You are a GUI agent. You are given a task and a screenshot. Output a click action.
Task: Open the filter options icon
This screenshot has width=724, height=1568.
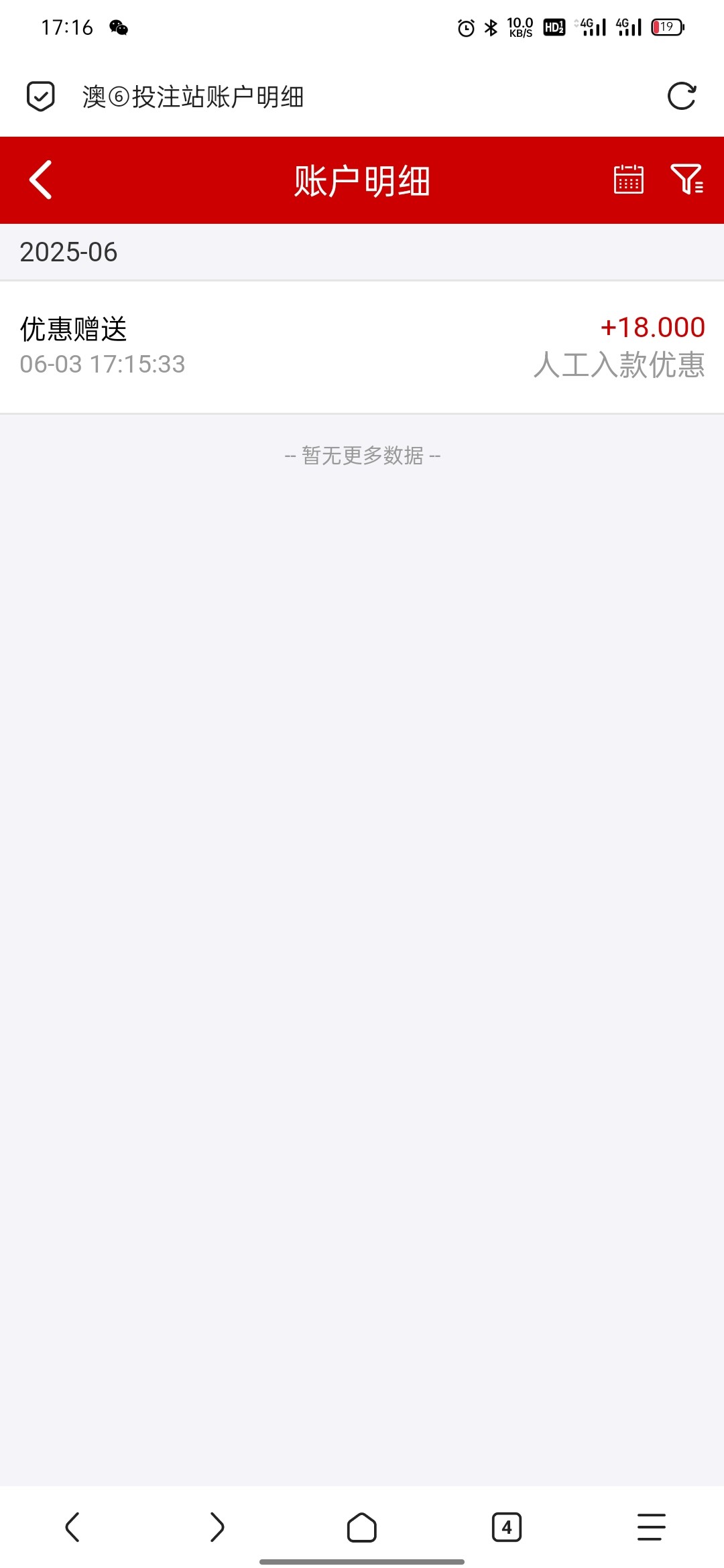coord(687,179)
